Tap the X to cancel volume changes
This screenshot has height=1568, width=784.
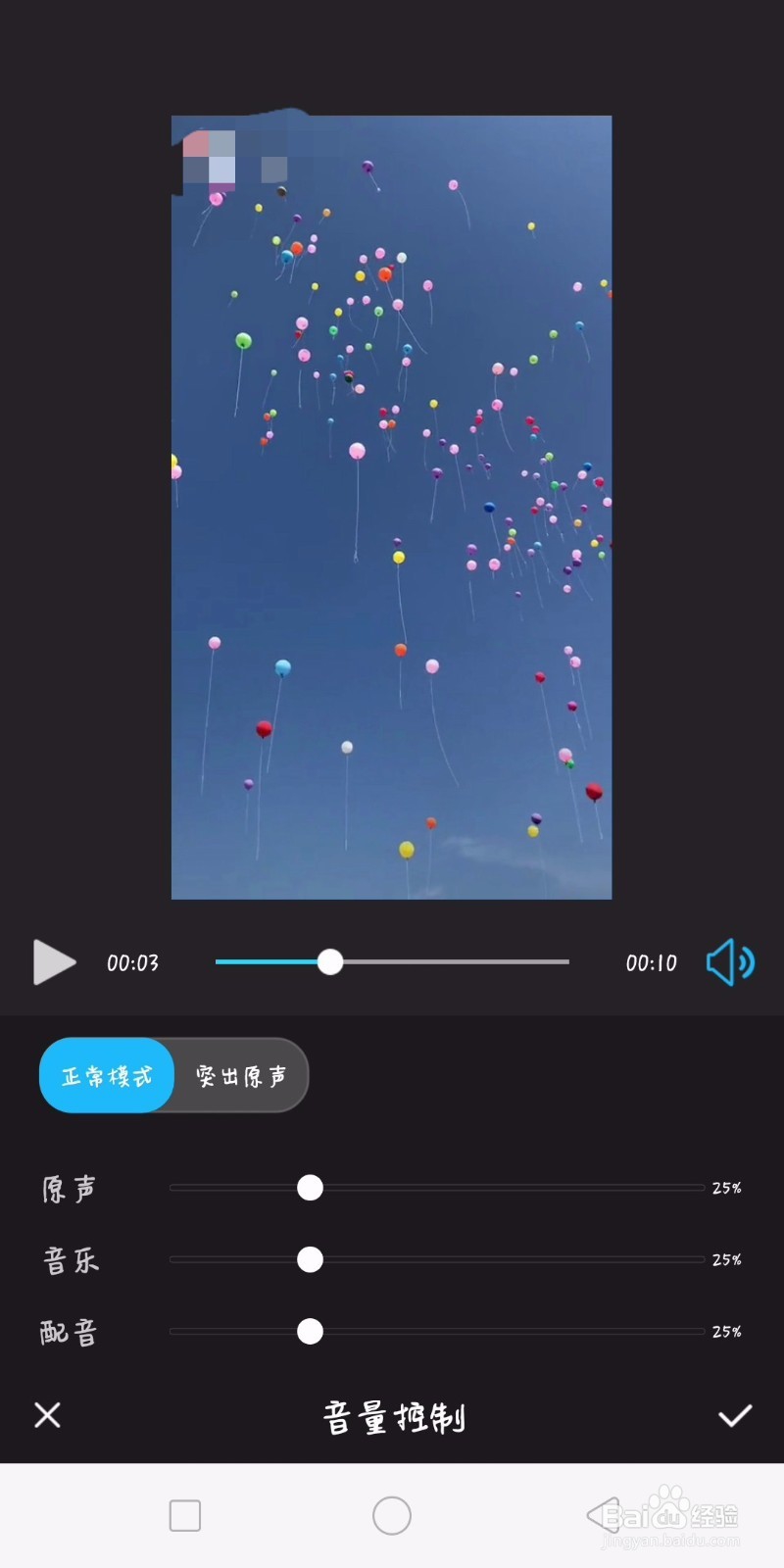(47, 1416)
